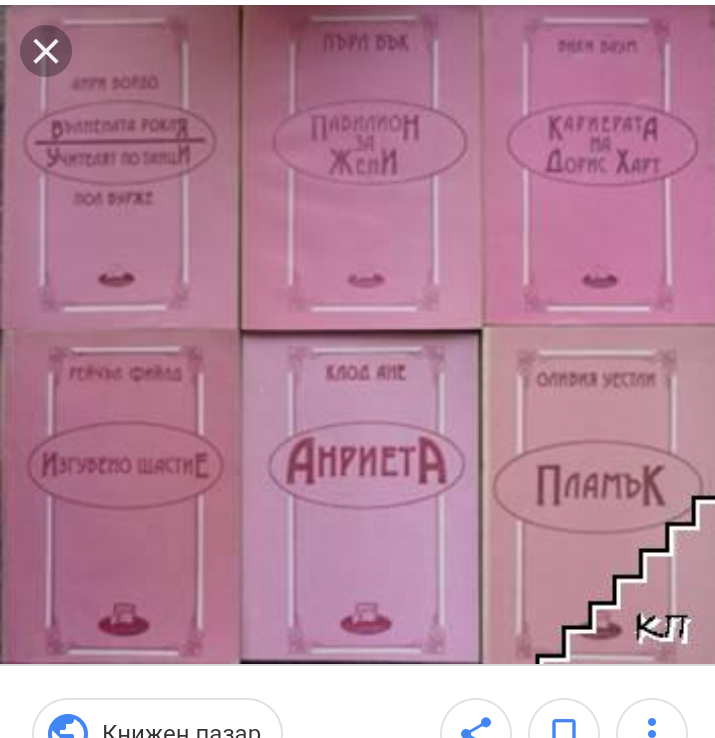Open the Книжен пазар source site
This screenshot has width=715, height=738.
point(157,718)
